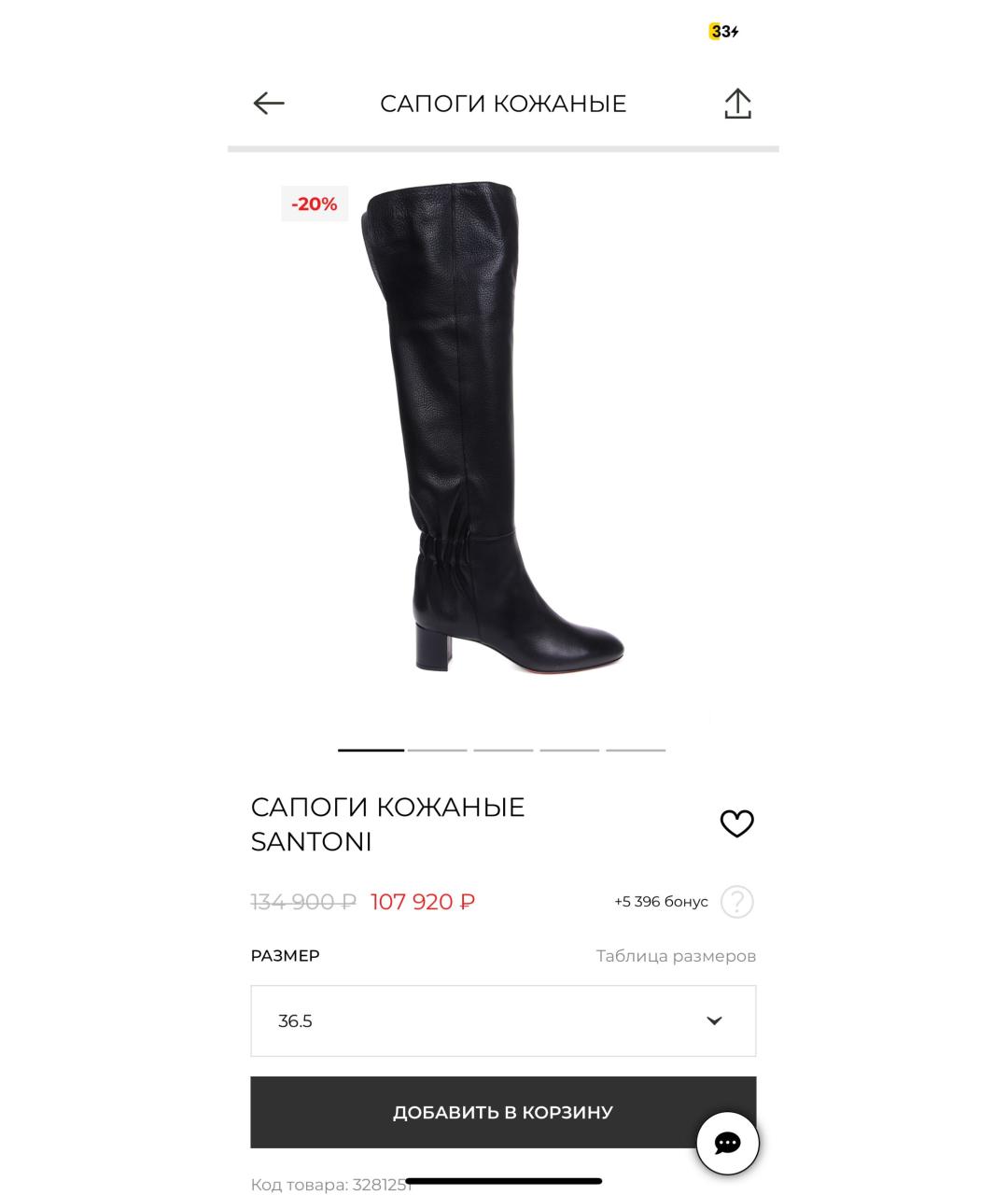
Task: Go back using the arrow icon
Action: [269, 103]
